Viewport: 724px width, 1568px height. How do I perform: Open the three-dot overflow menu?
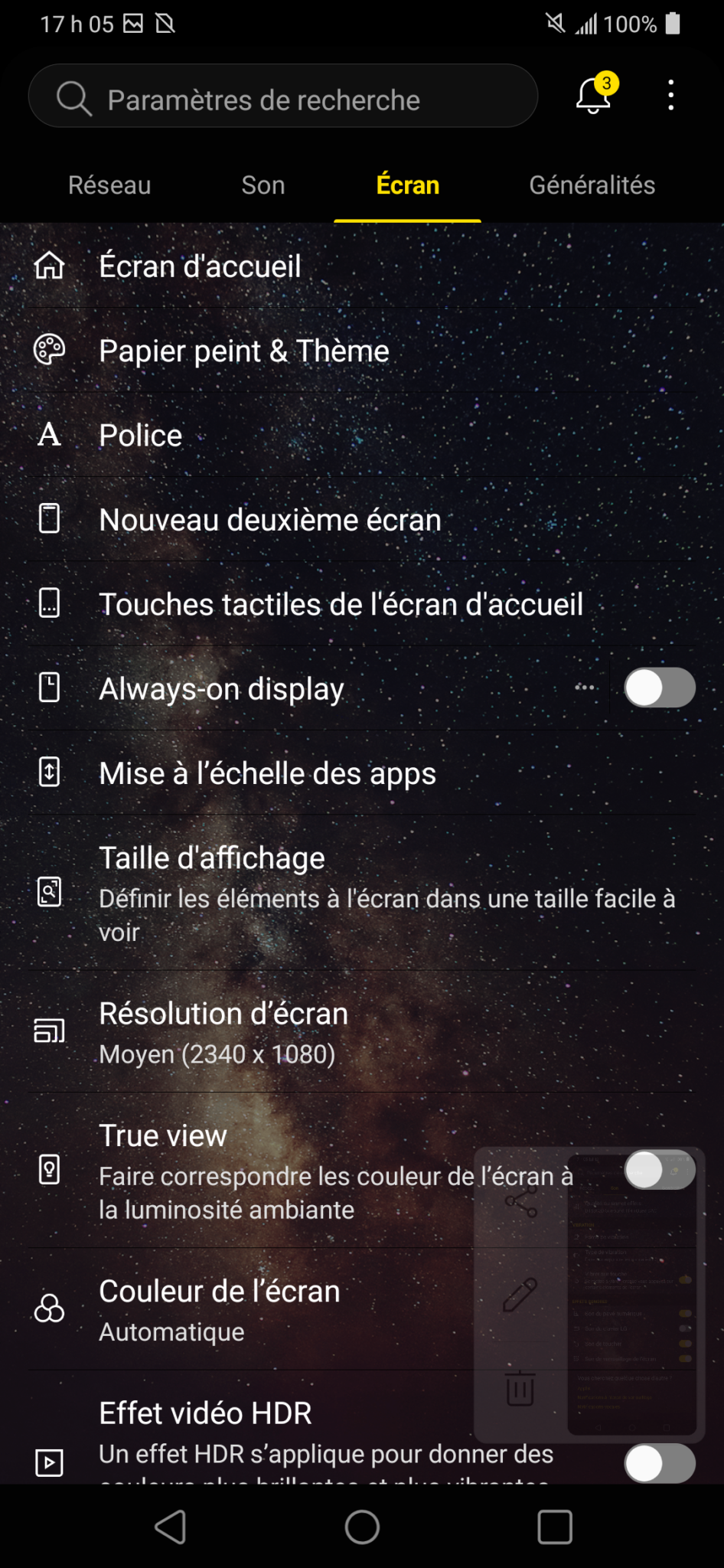tap(670, 96)
